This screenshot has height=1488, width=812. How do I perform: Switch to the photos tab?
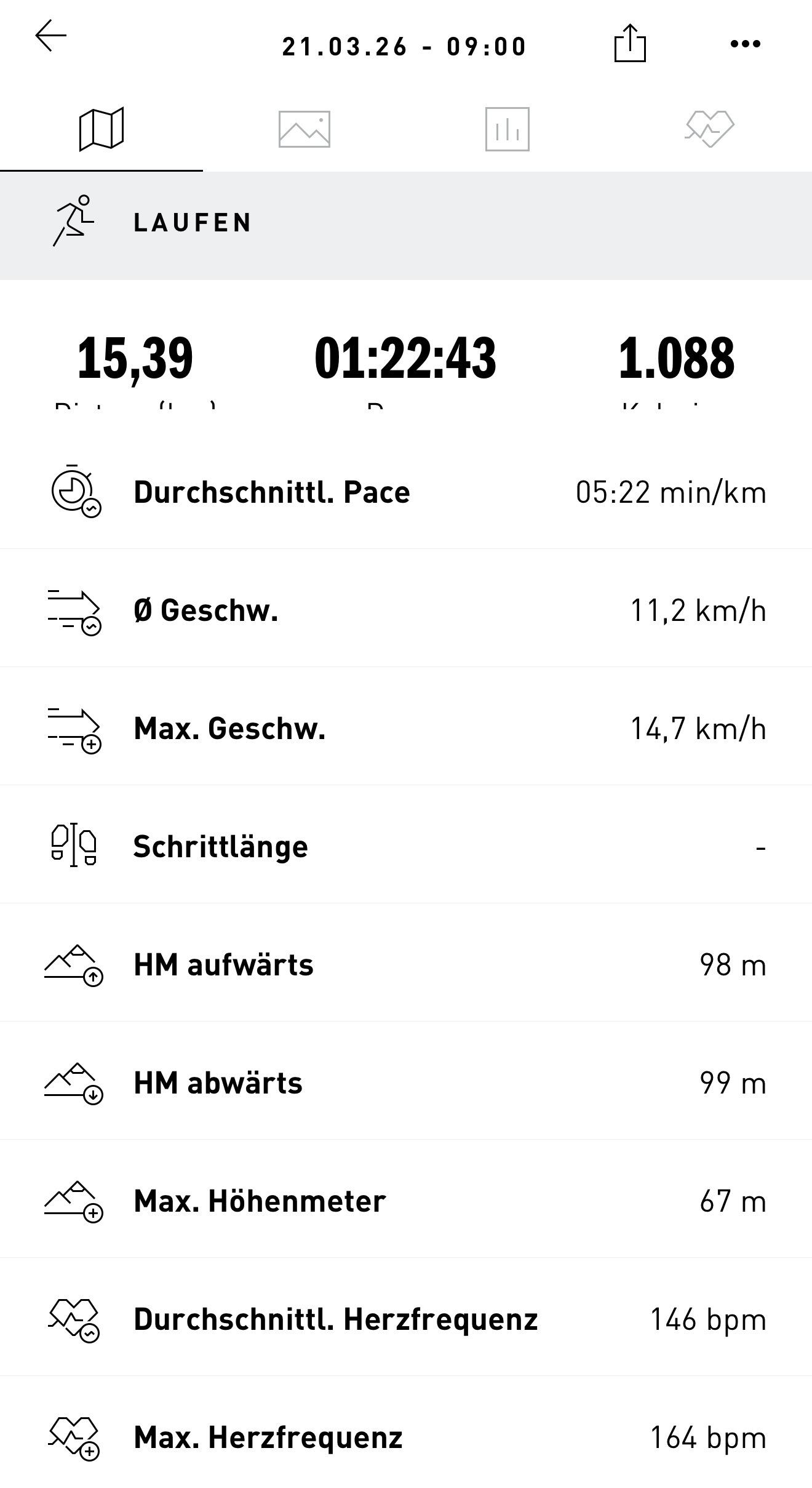tap(304, 129)
